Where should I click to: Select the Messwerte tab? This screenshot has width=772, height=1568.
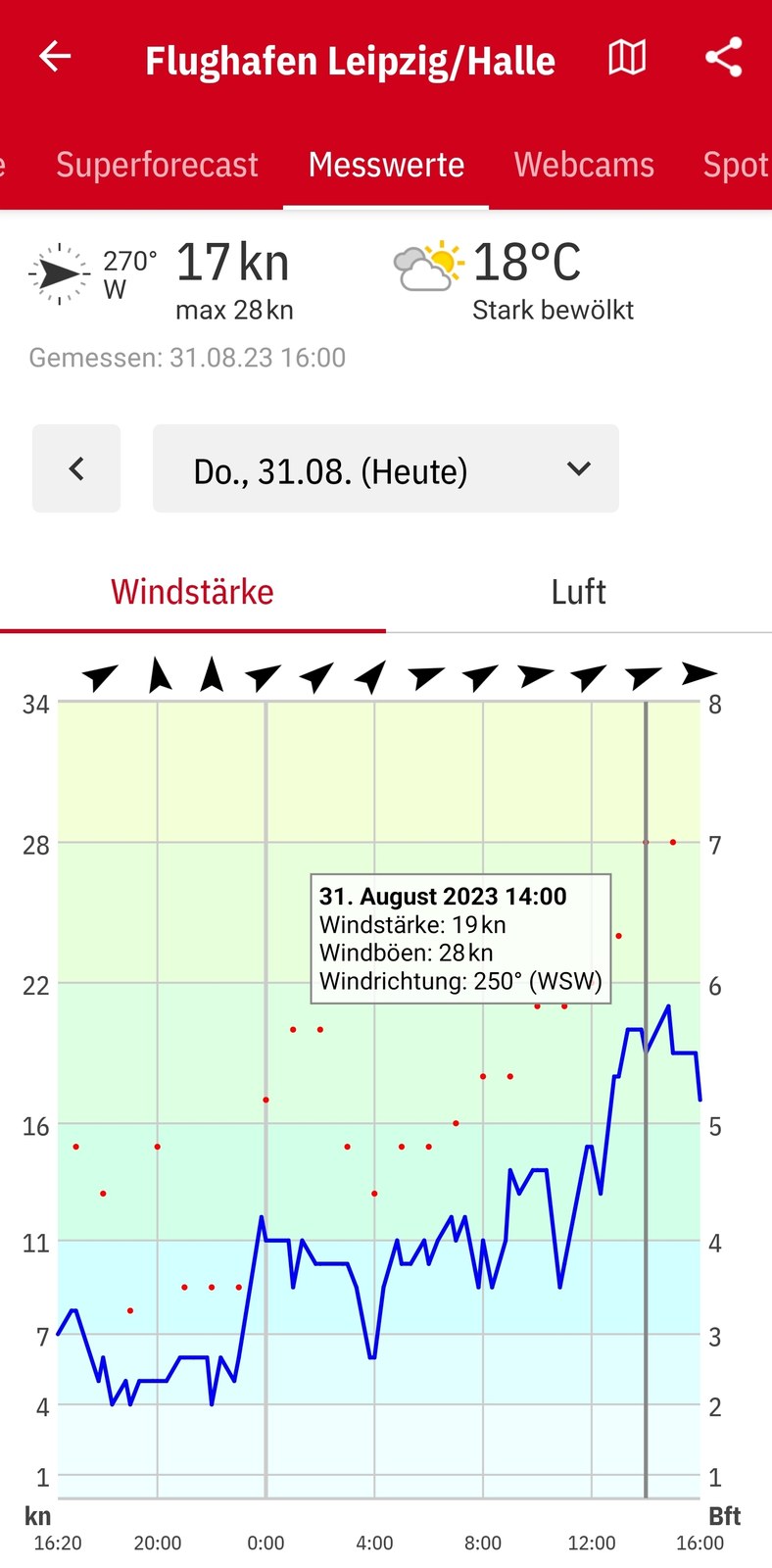point(386,165)
